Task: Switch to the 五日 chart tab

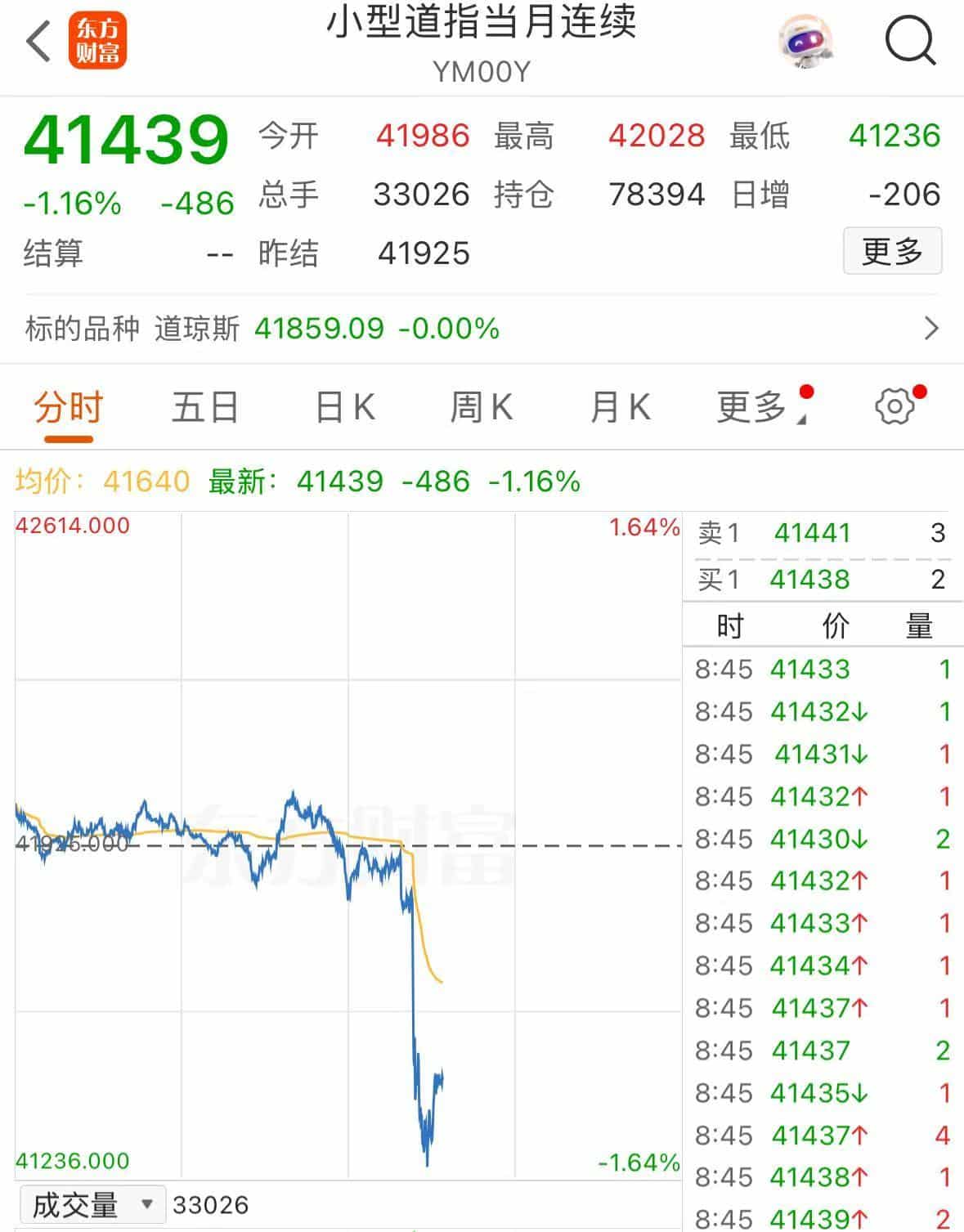Action: tap(204, 406)
